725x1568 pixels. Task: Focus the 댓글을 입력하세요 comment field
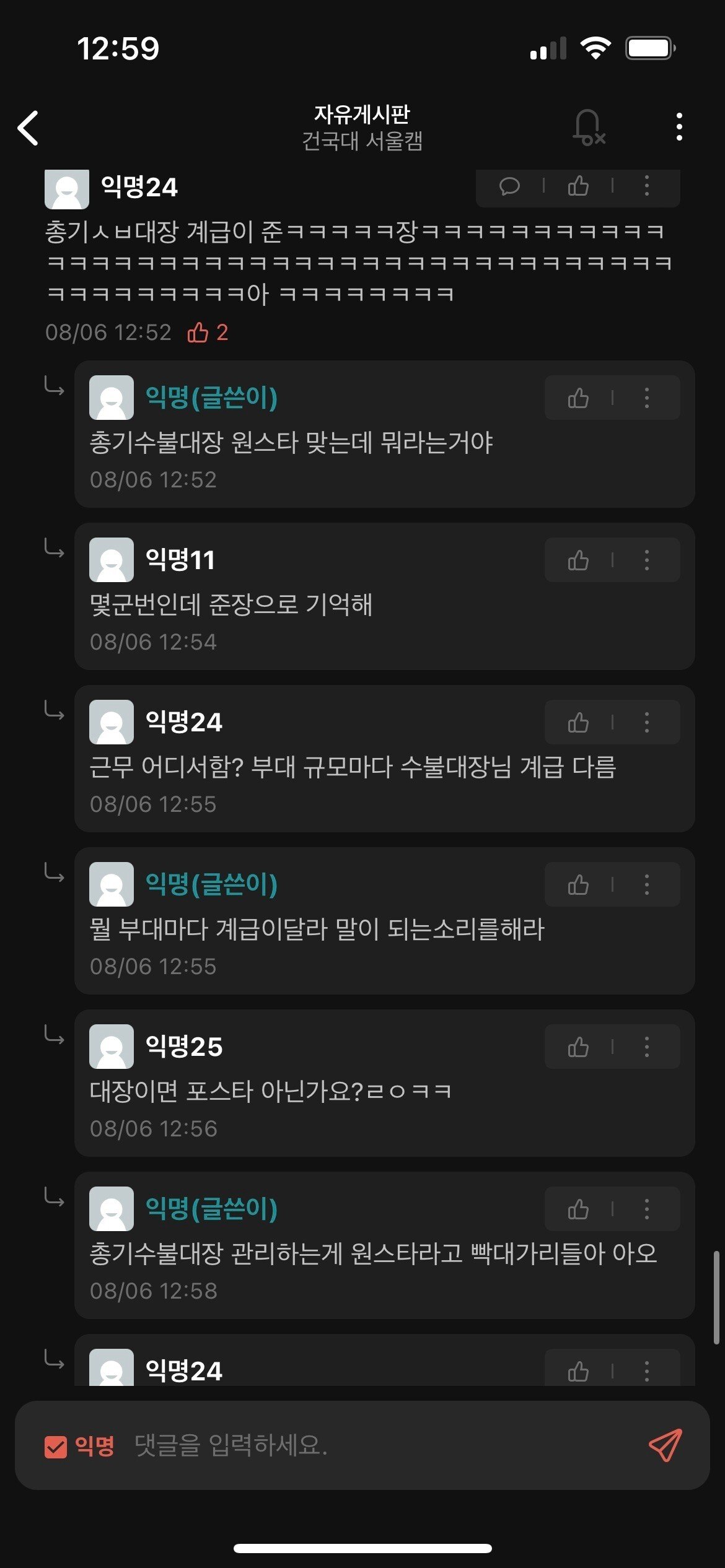click(372, 1445)
